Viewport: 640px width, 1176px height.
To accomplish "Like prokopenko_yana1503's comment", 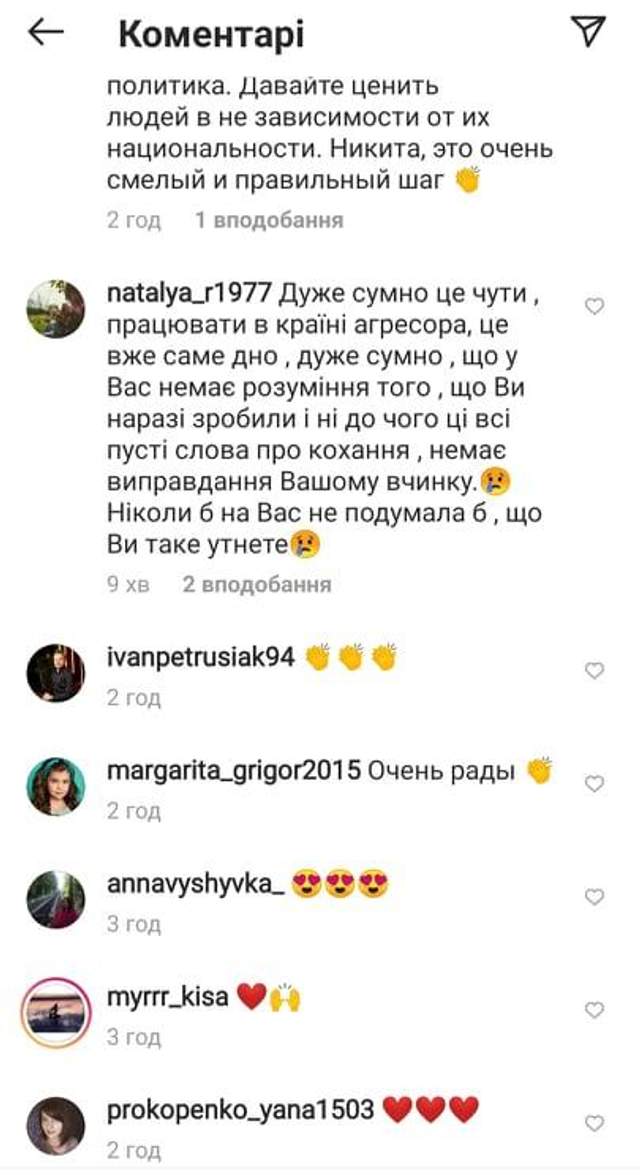I will (594, 1123).
